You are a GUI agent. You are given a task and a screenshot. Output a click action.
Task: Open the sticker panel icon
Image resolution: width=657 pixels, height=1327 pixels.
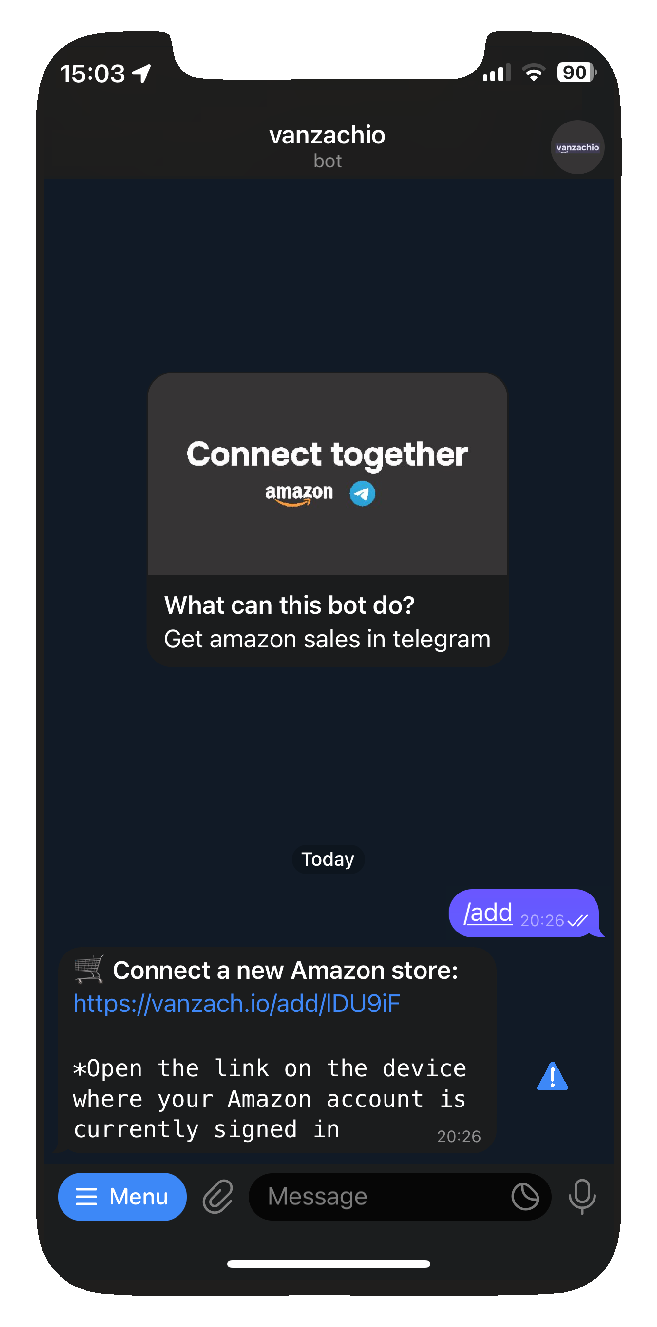tap(525, 1197)
